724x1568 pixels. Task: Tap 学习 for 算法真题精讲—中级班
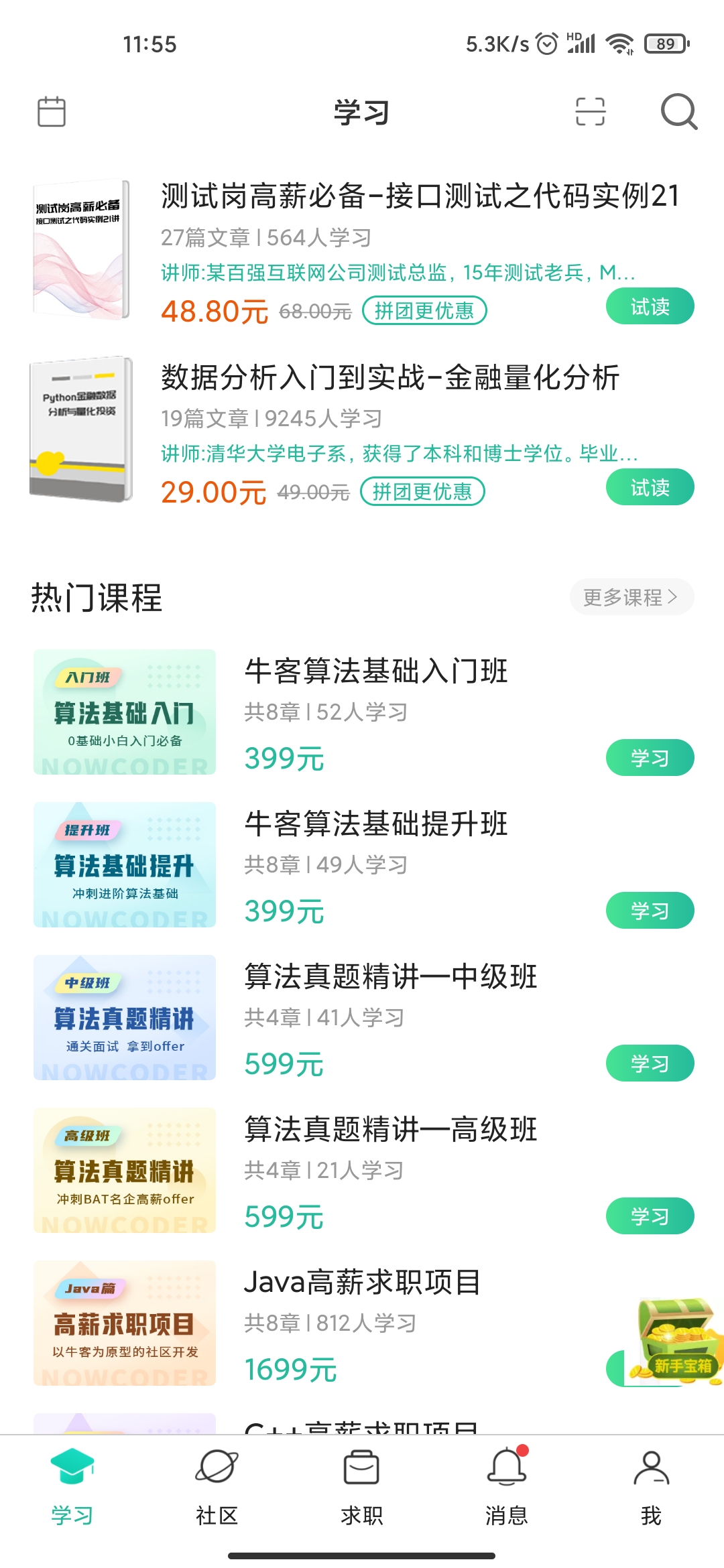click(x=650, y=1063)
